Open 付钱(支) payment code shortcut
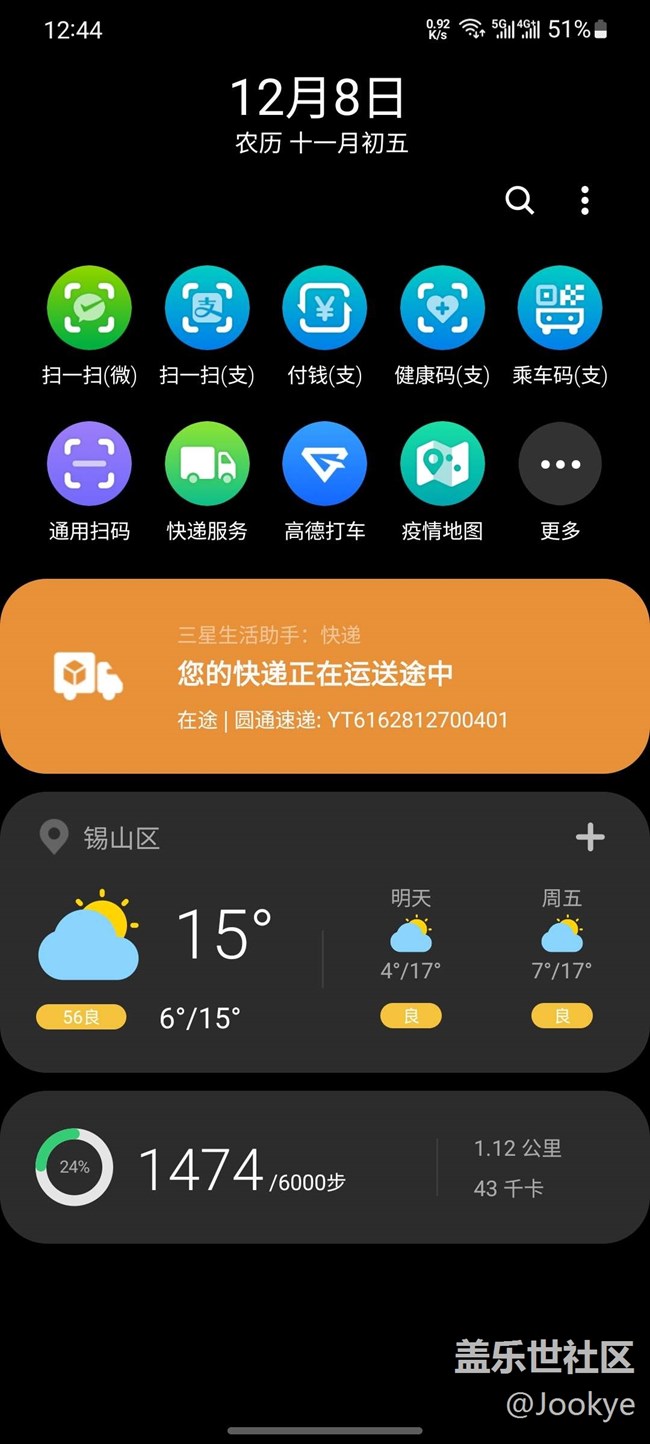 [324, 308]
